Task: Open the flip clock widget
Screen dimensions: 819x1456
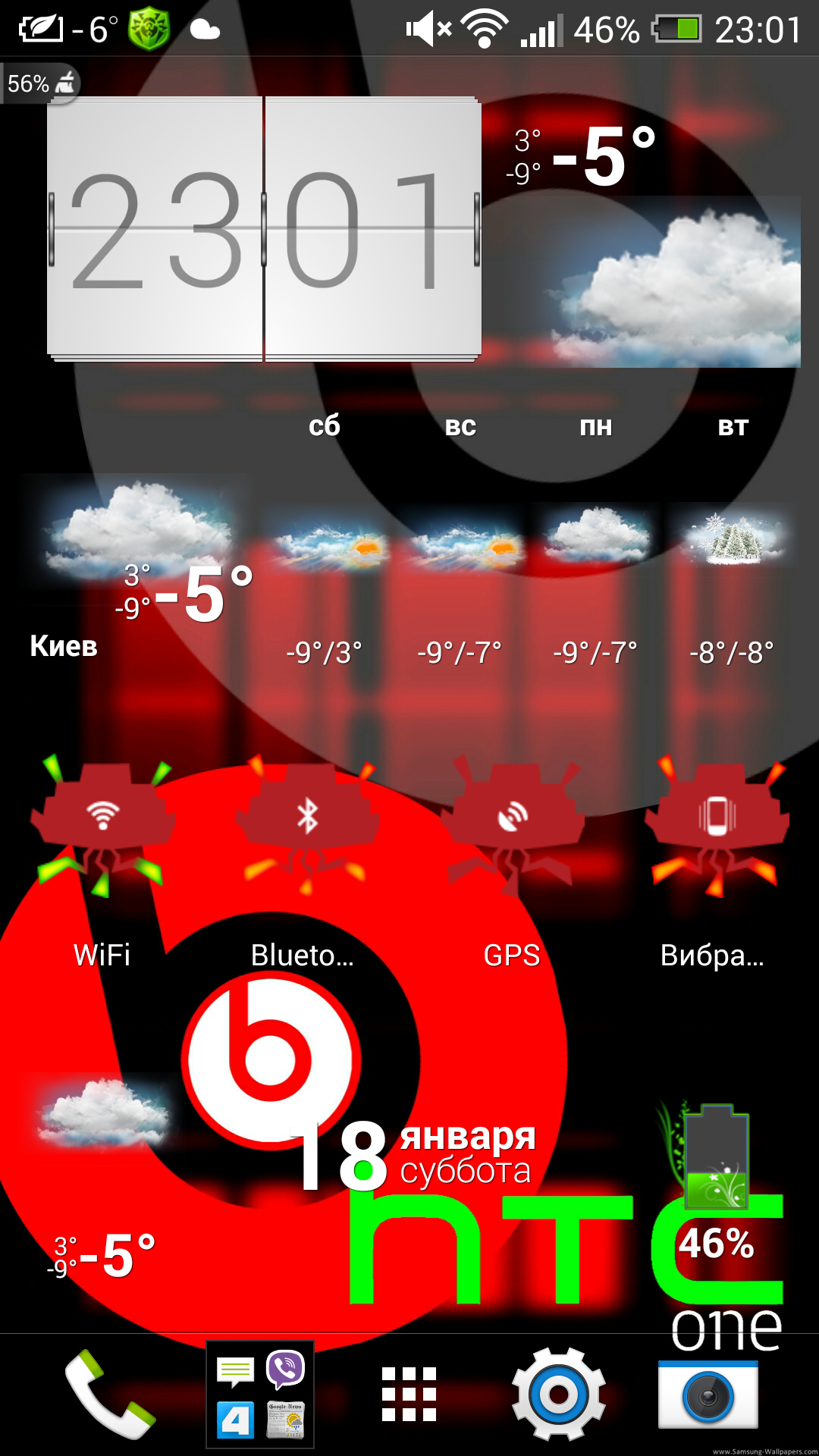Action: point(264,228)
